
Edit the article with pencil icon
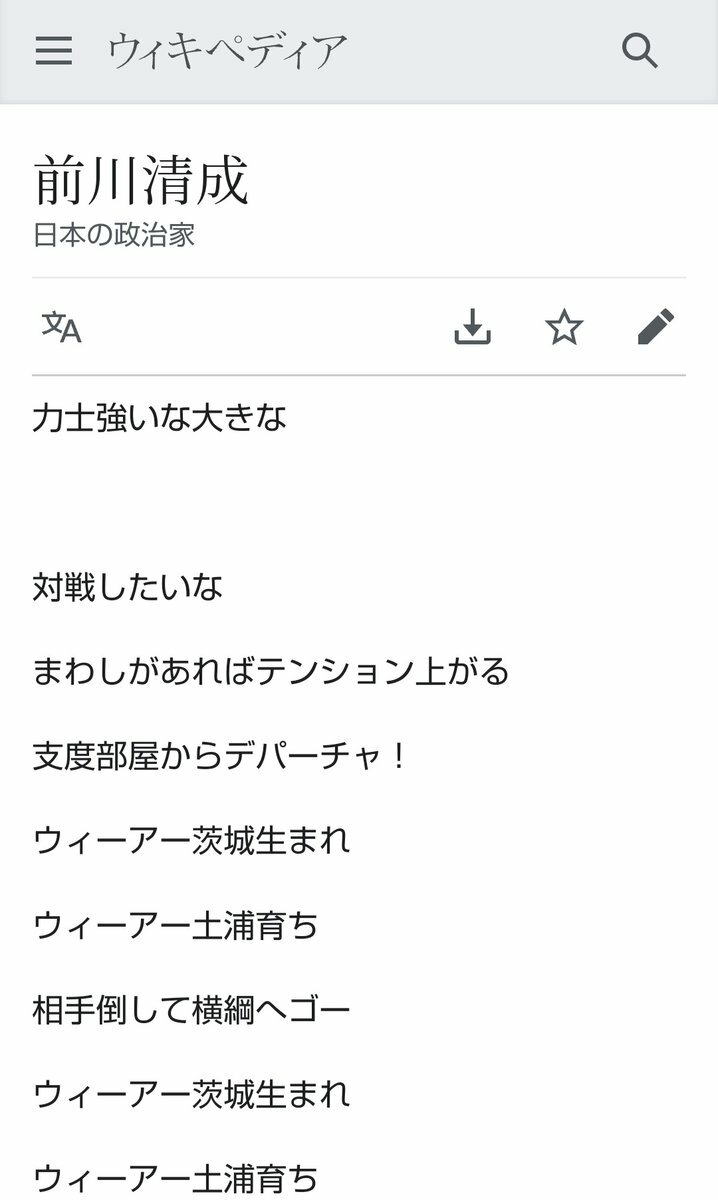coord(656,327)
